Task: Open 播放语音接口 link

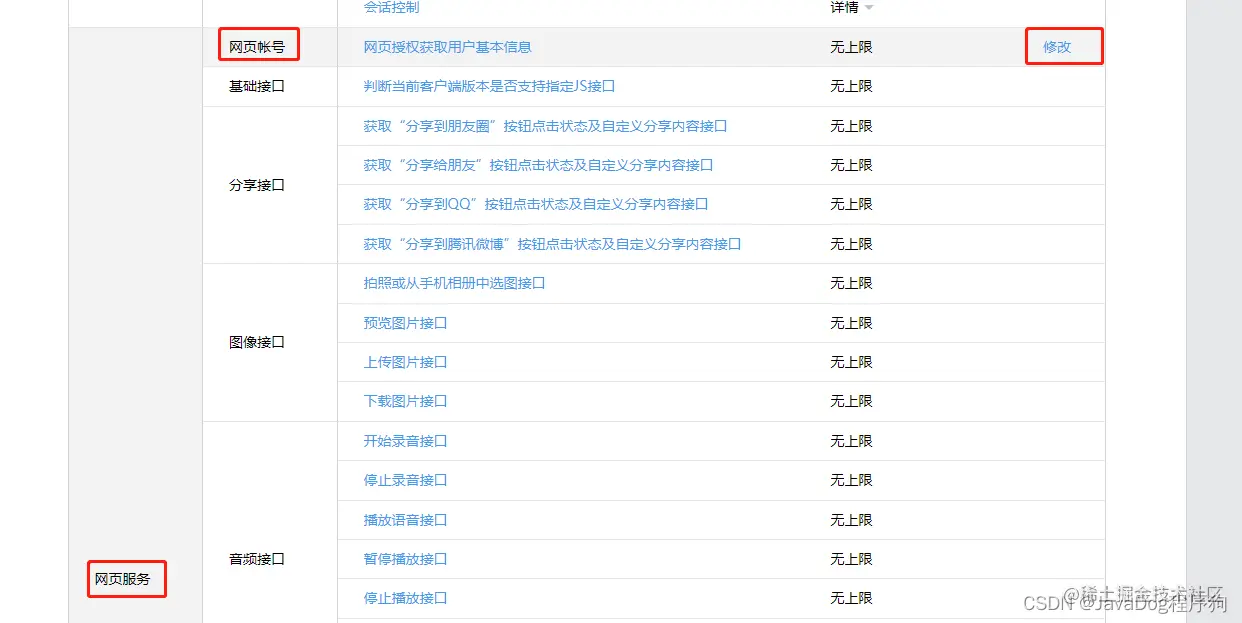Action: click(x=405, y=520)
